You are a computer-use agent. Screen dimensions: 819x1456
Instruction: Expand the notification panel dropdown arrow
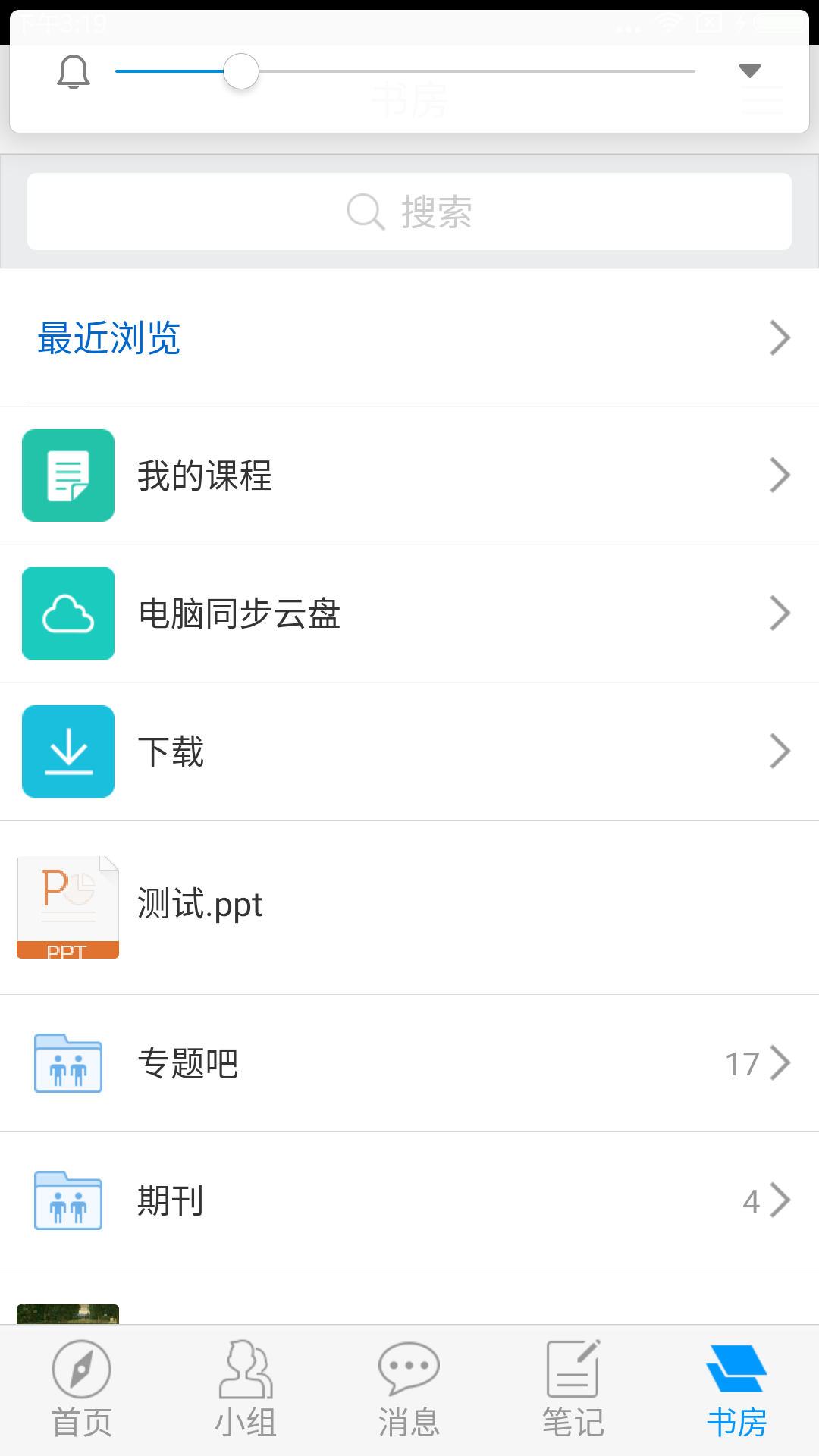748,70
